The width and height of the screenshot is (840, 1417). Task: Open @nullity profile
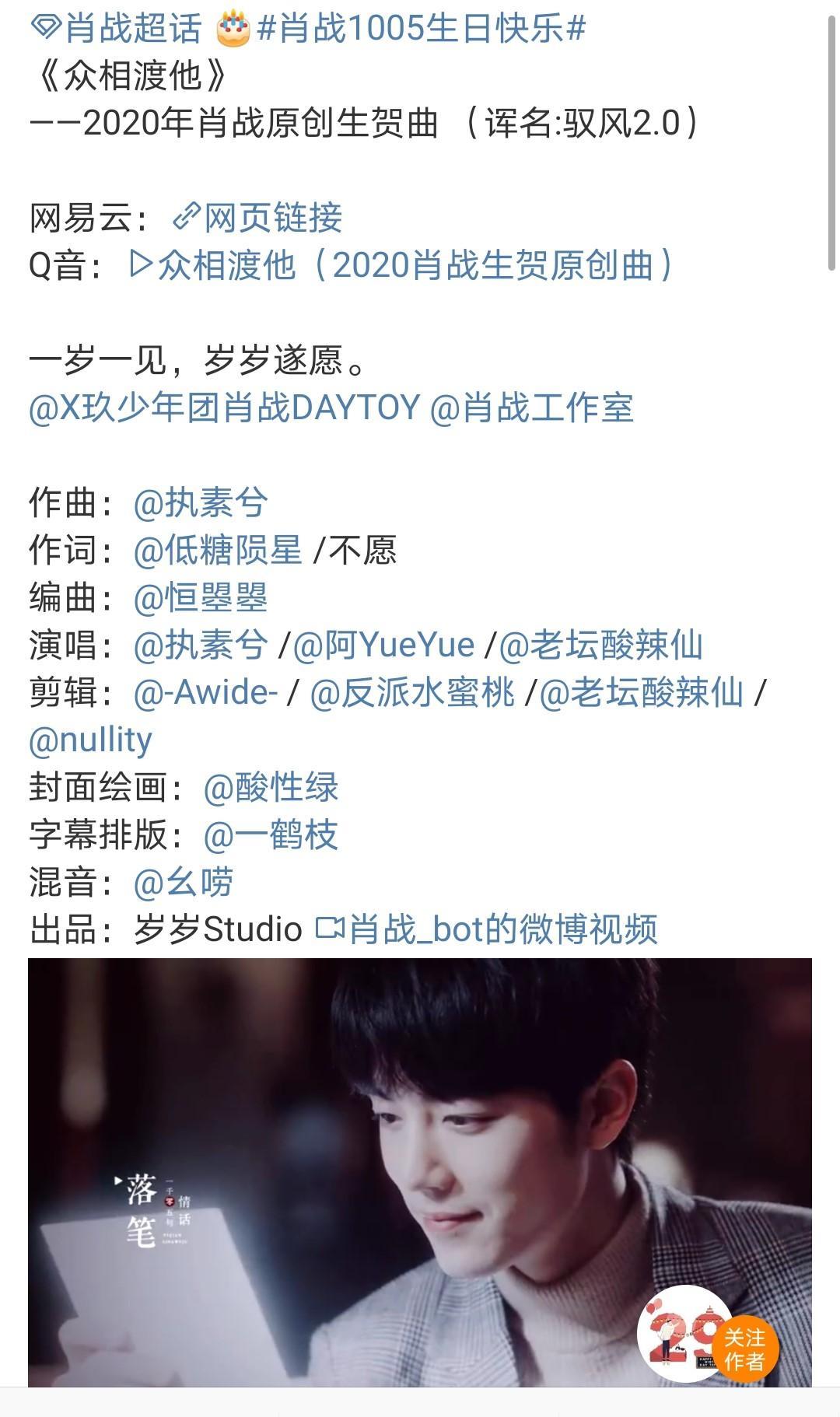(x=90, y=740)
